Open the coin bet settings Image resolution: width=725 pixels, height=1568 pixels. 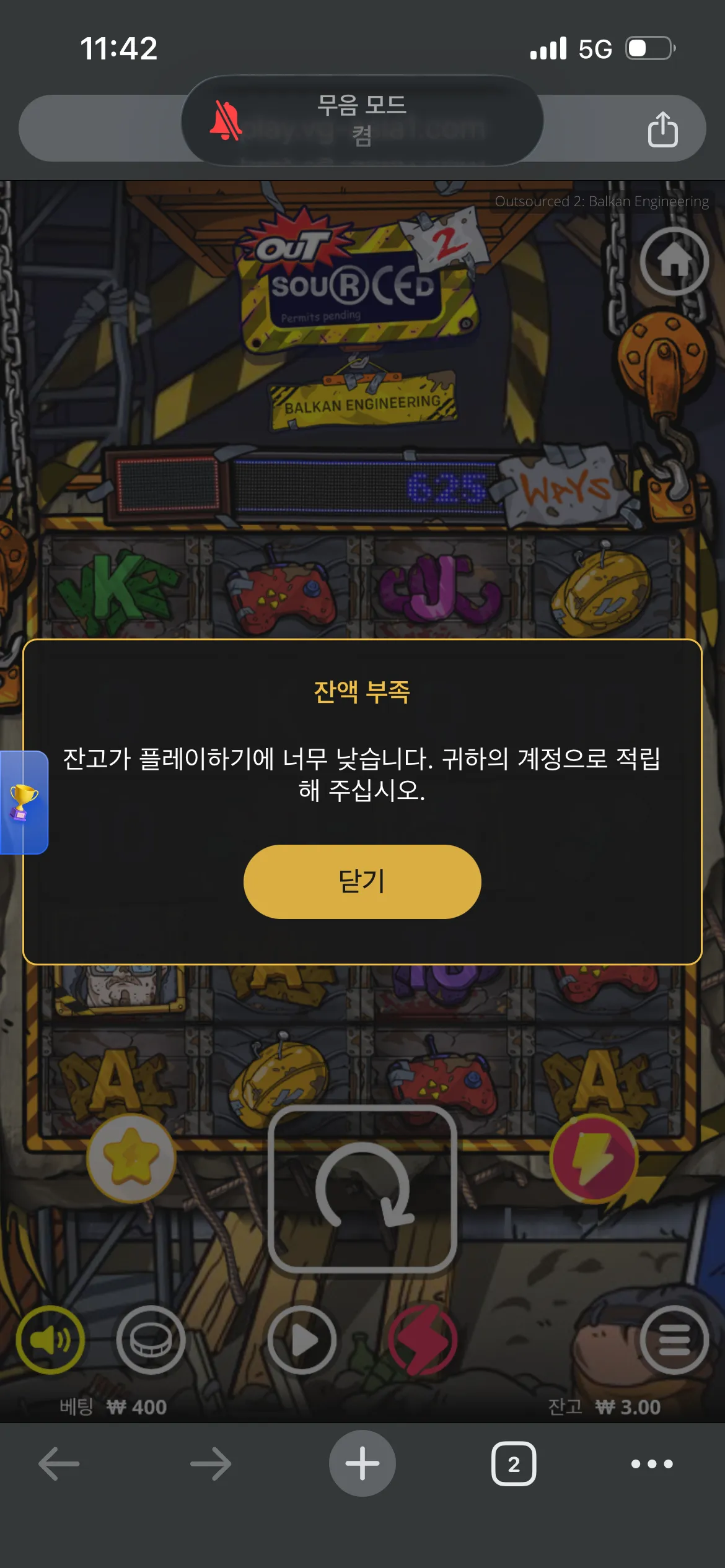[x=151, y=1339]
